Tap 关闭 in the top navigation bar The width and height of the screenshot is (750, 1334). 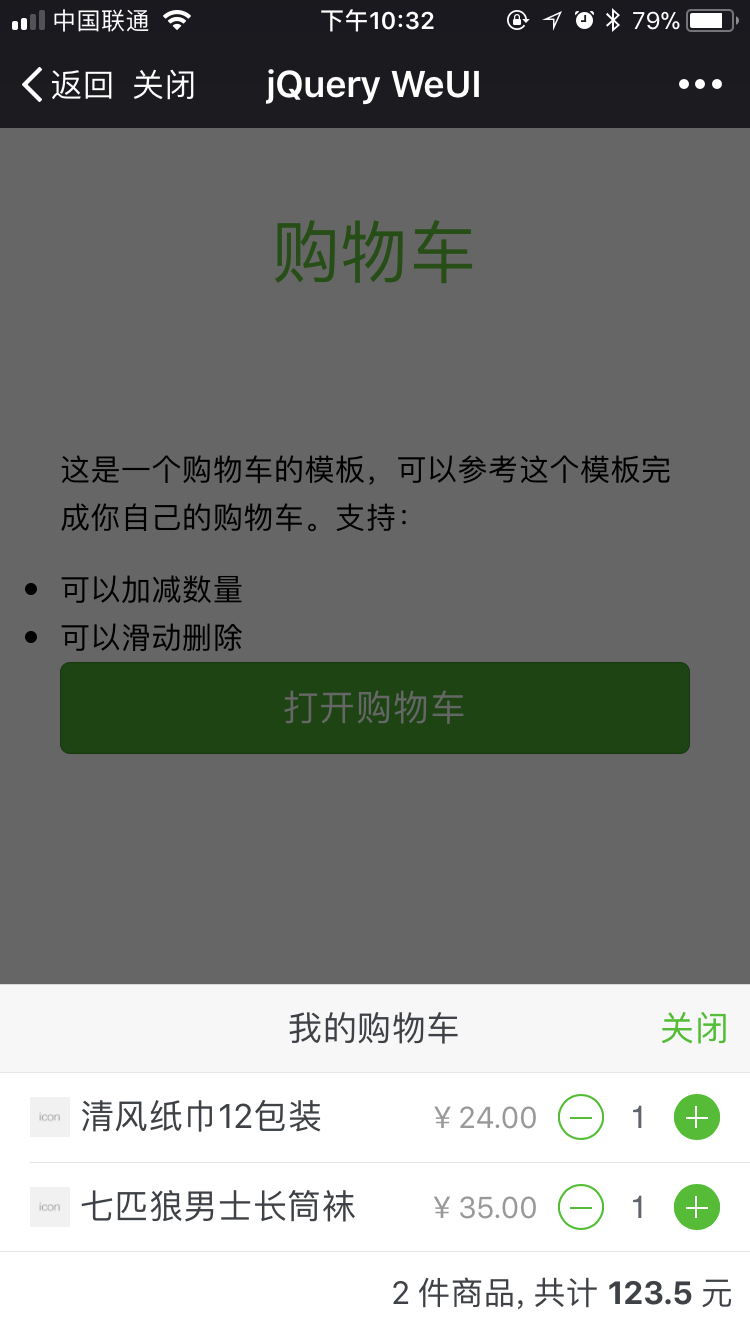[x=164, y=86]
